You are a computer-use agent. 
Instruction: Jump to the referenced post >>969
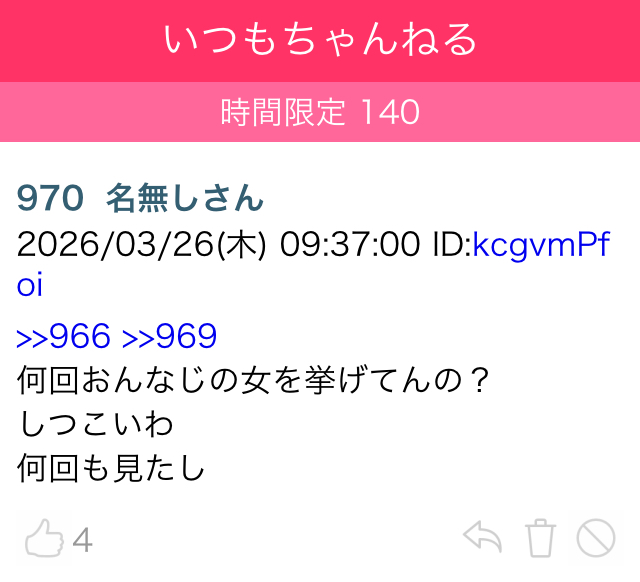click(x=169, y=337)
